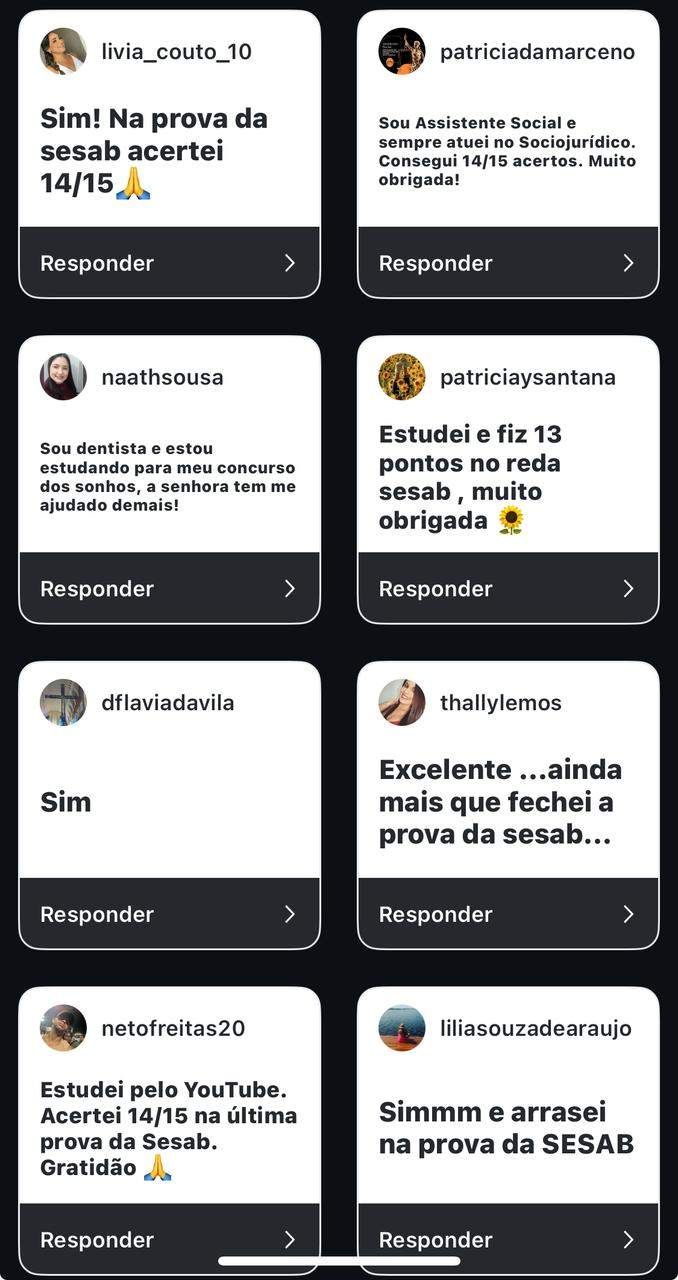The width and height of the screenshot is (678, 1280).
Task: Tap Responder under naathsousa's message
Action: point(169,588)
